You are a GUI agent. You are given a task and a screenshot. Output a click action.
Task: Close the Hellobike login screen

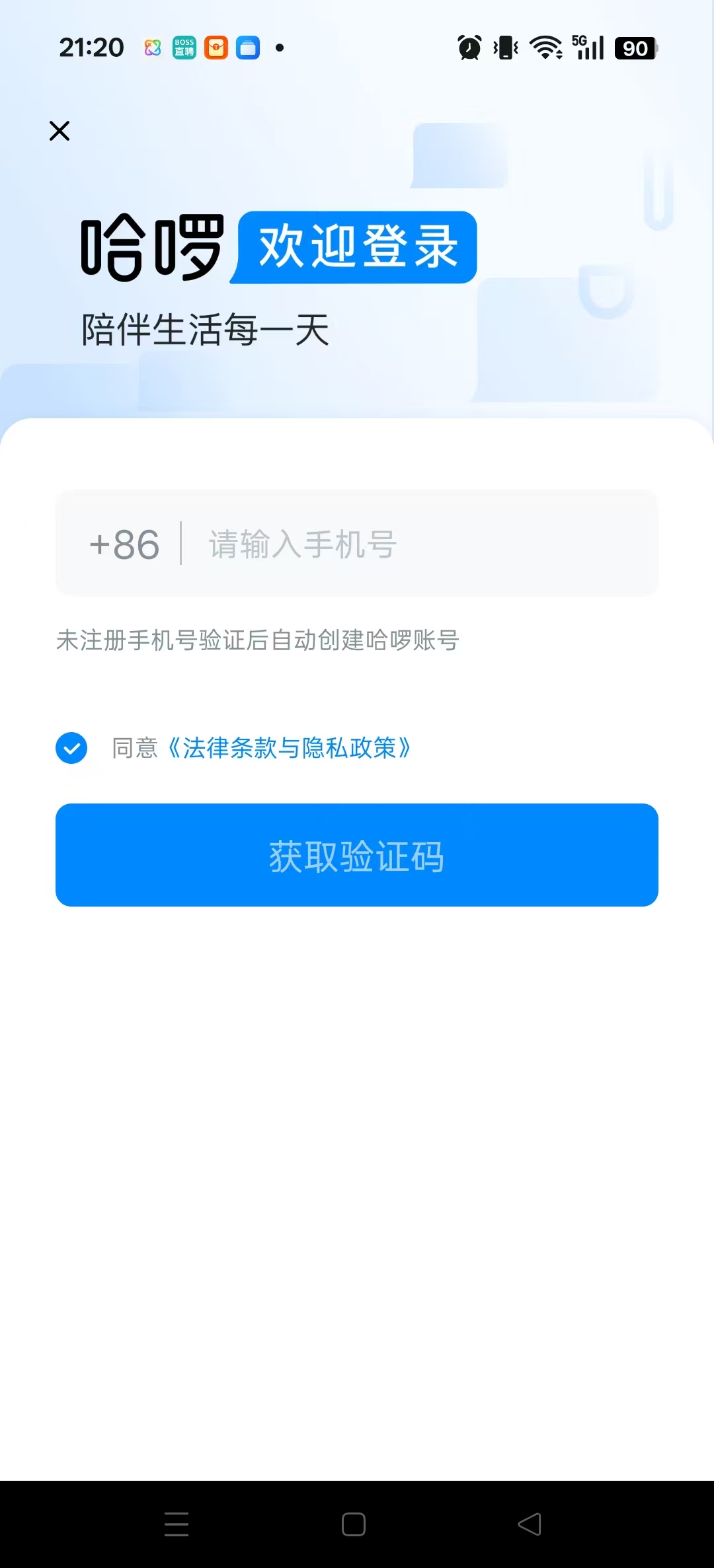[59, 131]
